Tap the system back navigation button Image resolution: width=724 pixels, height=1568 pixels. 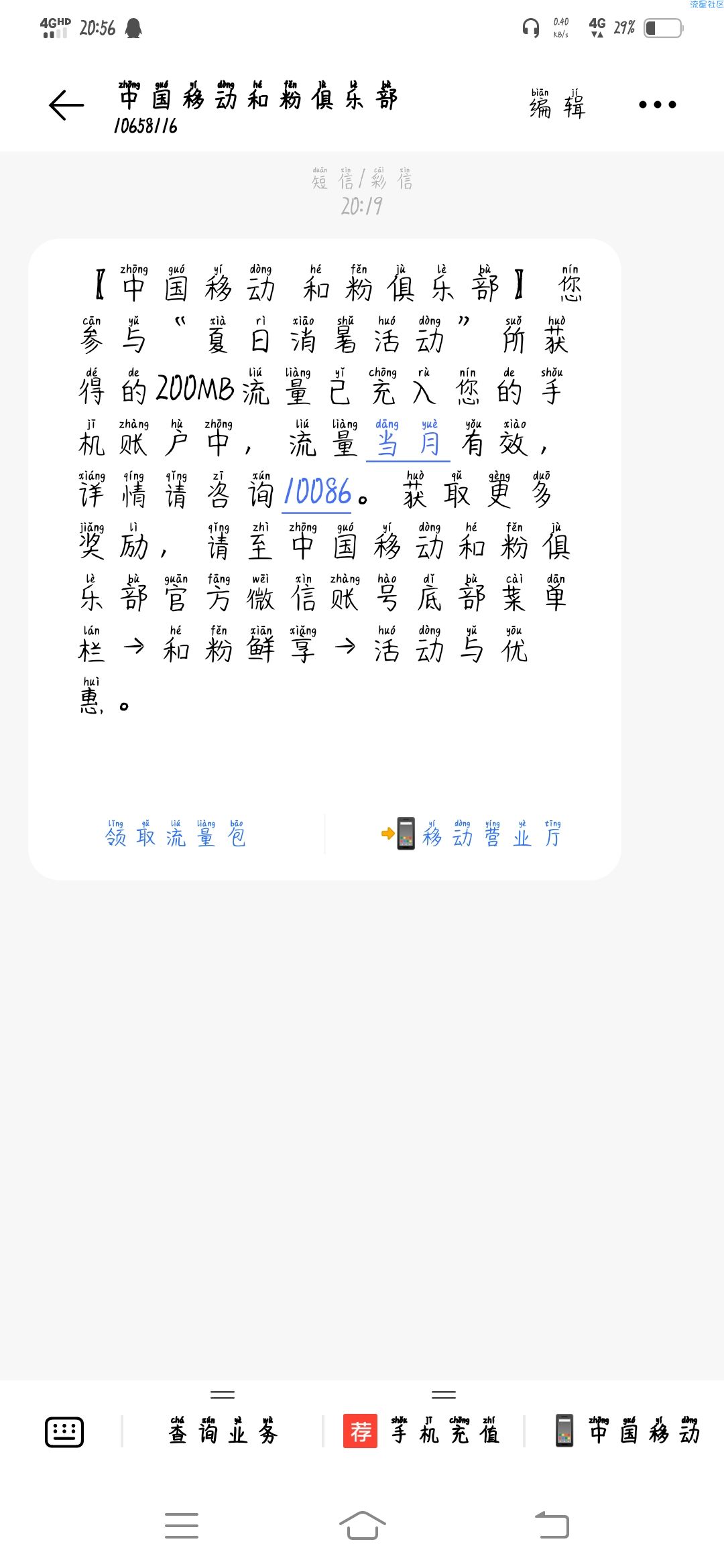pos(552,1526)
